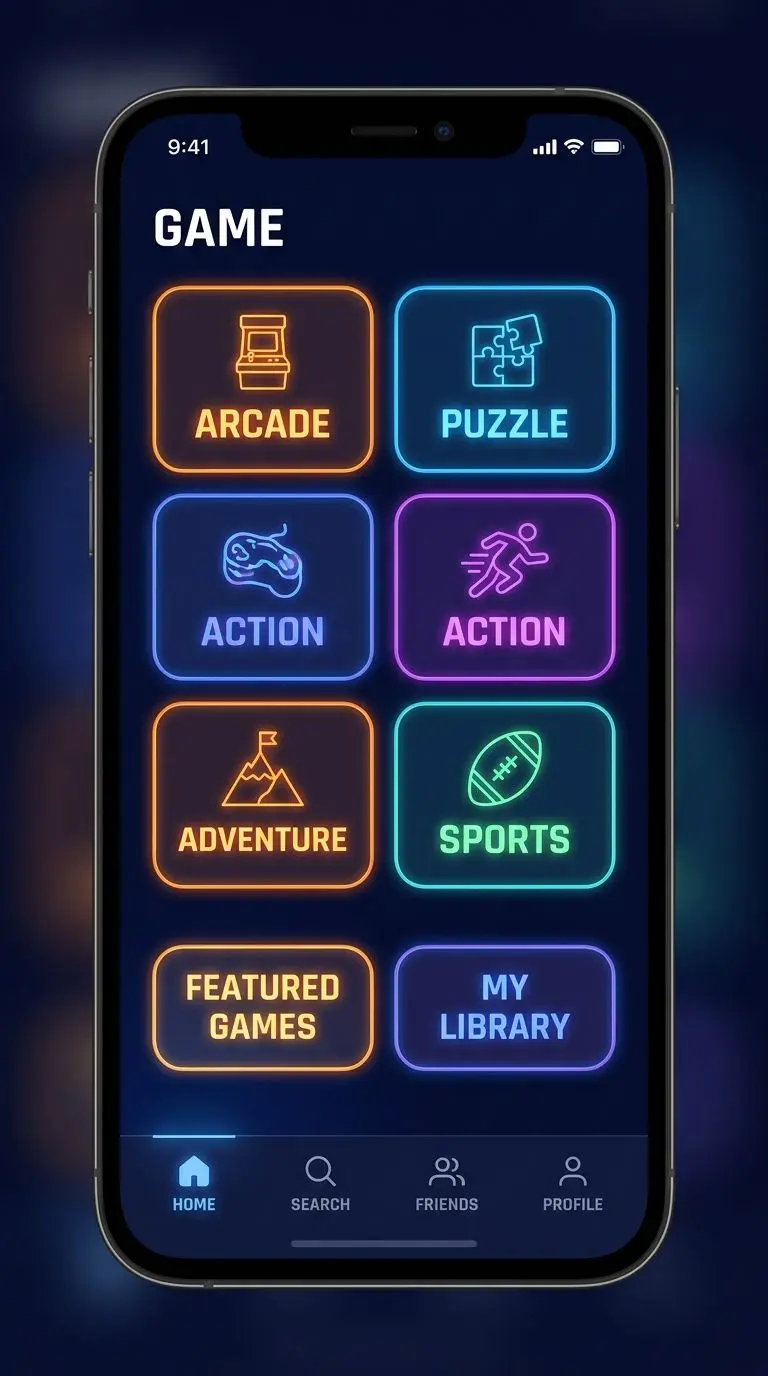Open the Arcade category tile
768x1376 pixels.
(x=263, y=379)
